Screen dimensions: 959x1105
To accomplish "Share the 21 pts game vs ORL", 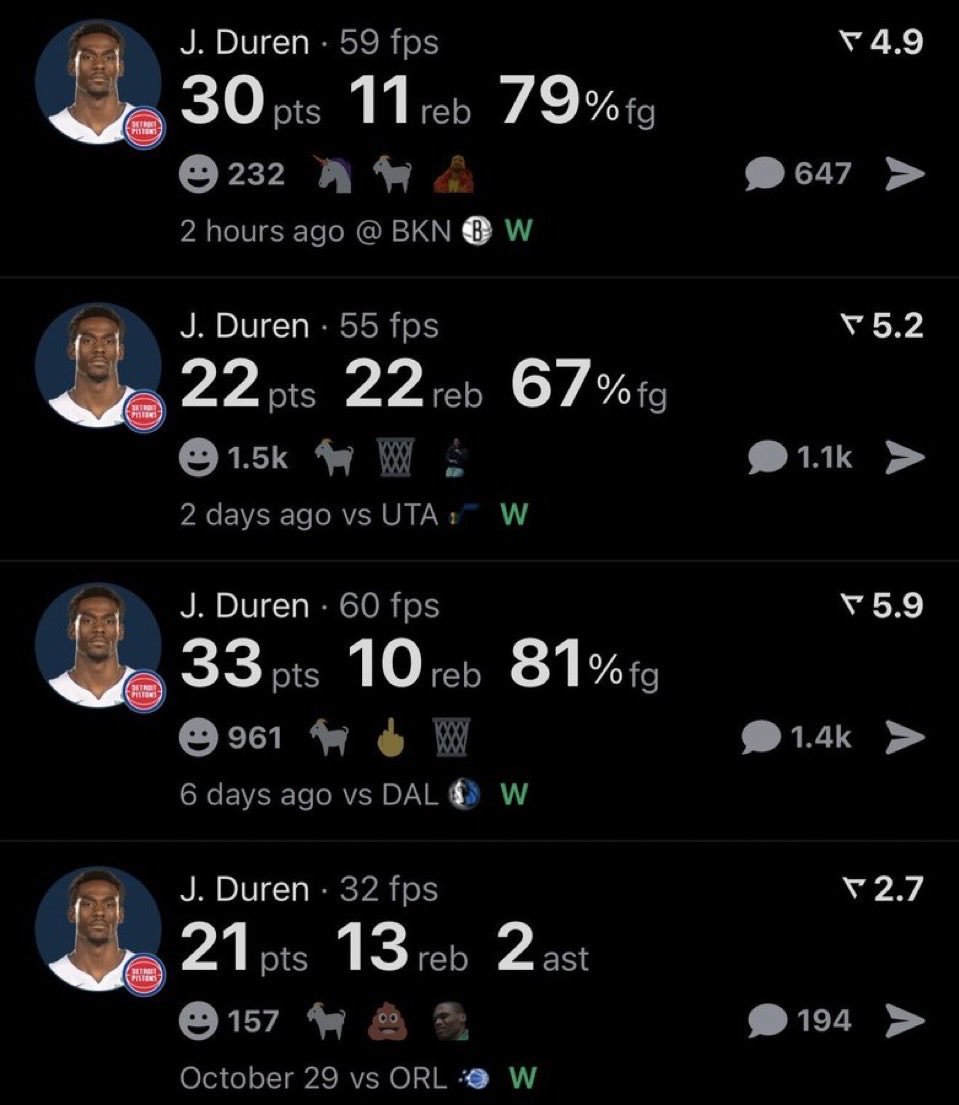I will [905, 1020].
